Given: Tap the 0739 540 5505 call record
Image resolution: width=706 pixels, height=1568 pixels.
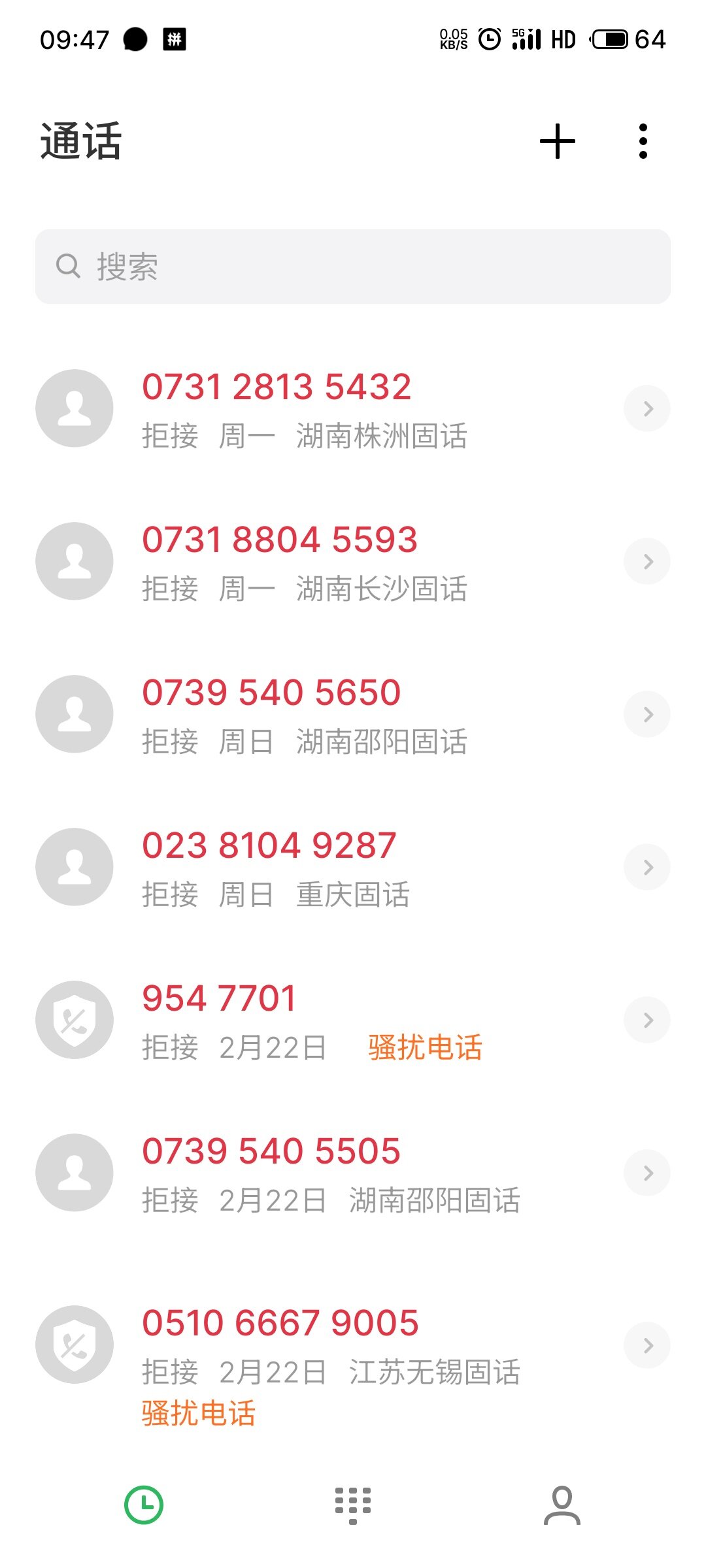Looking at the screenshot, I should (353, 1173).
